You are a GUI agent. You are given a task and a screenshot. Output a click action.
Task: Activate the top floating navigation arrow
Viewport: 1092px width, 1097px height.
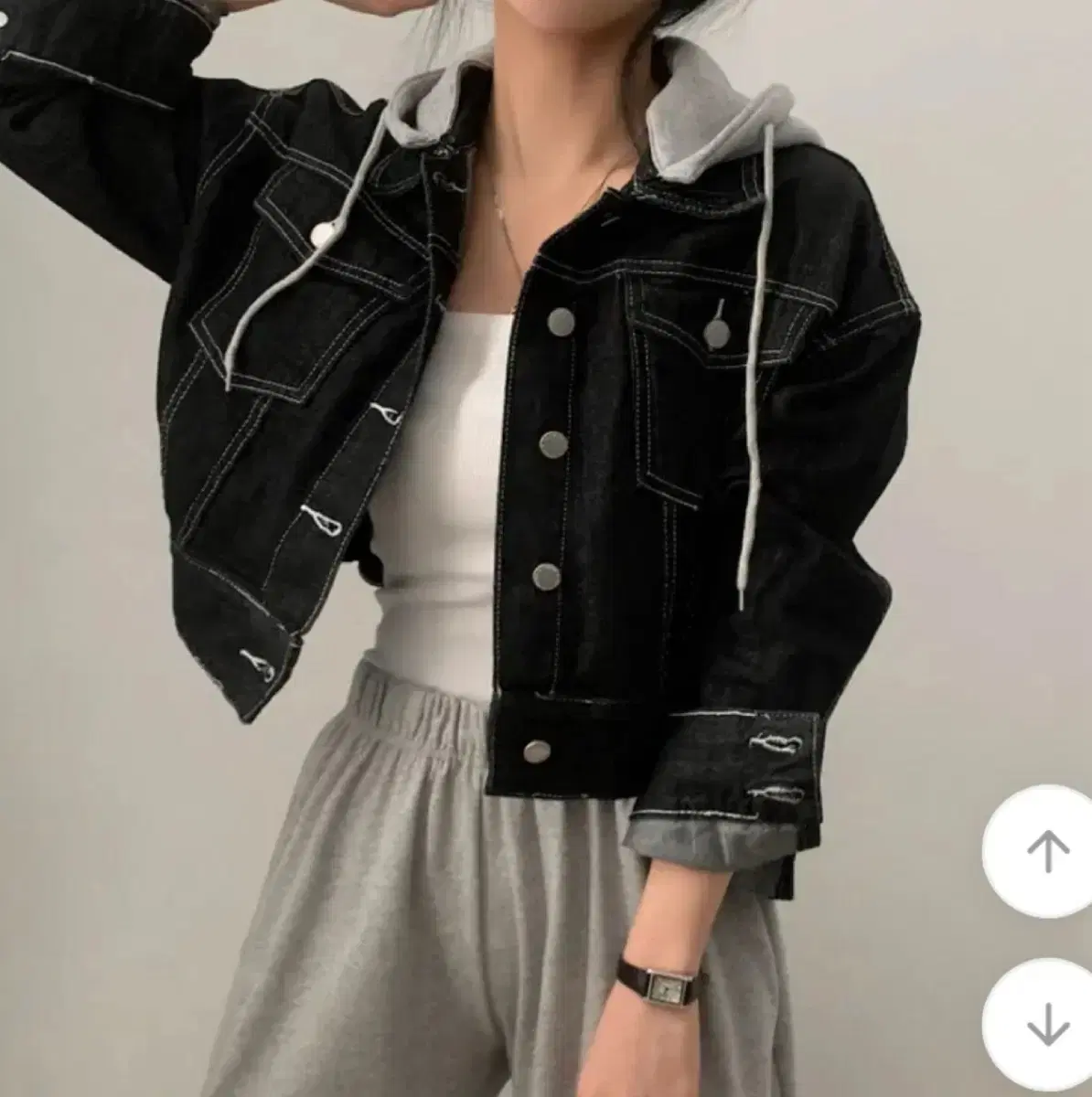pyautogui.click(x=1043, y=855)
